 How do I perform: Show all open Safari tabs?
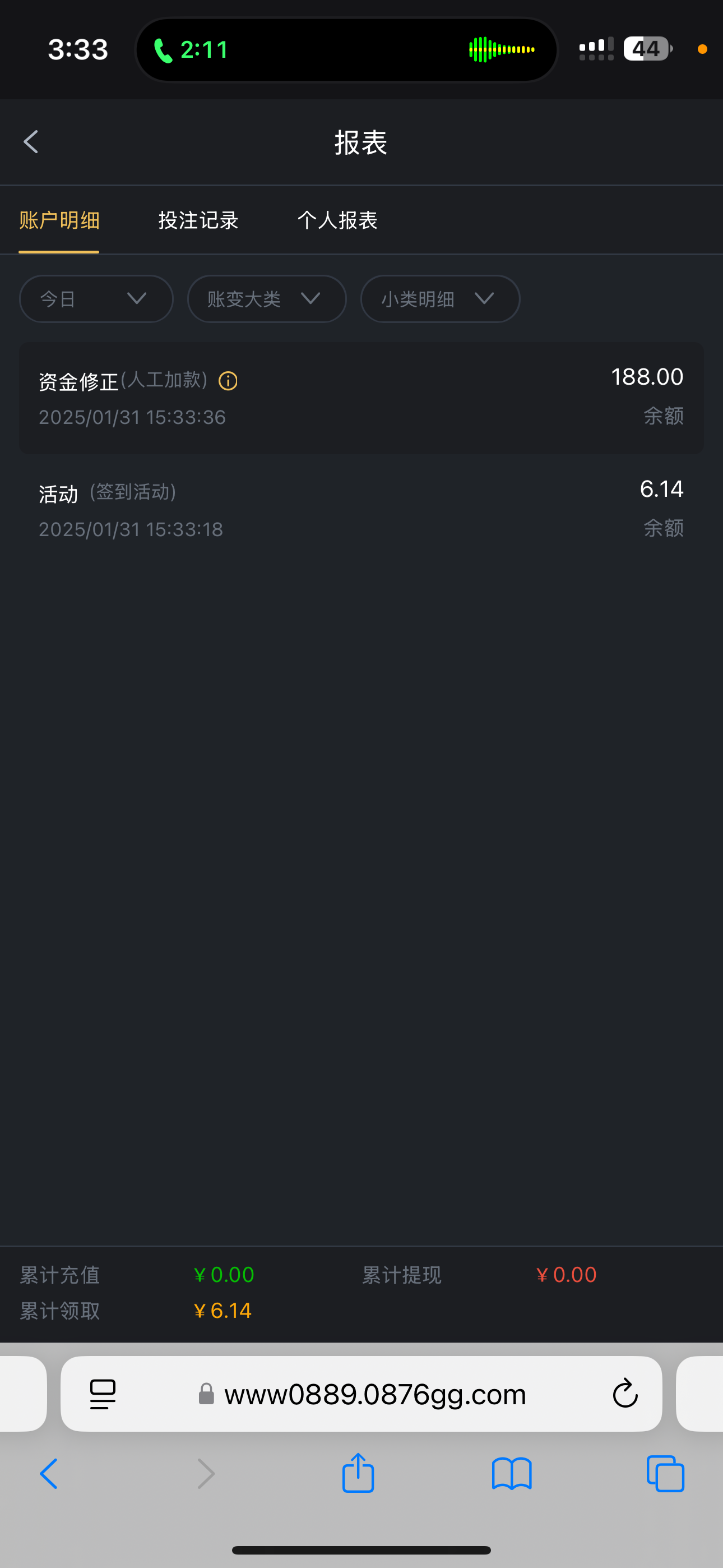click(x=665, y=1474)
